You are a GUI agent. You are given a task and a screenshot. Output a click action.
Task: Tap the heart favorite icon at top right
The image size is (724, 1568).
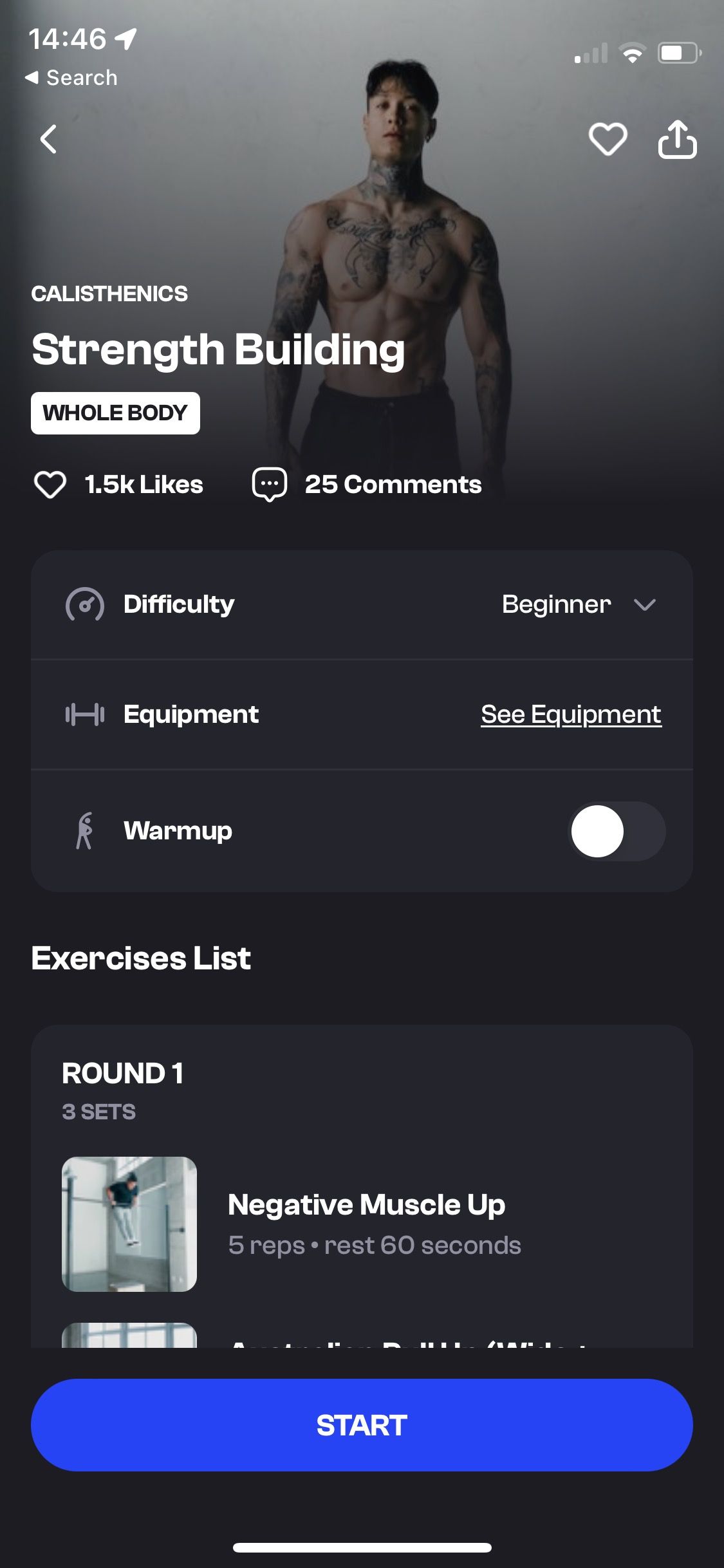coord(608,138)
